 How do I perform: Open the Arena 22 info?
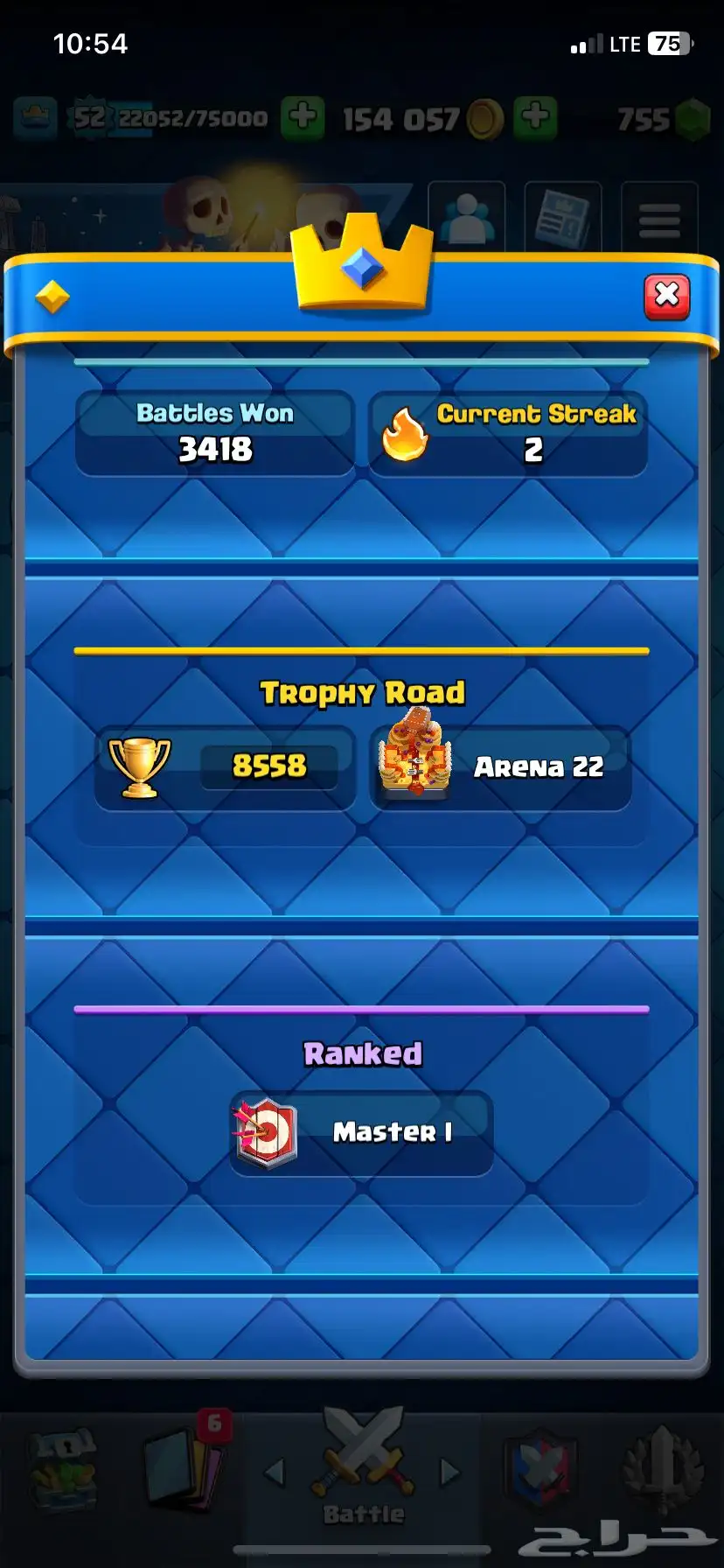tap(500, 766)
